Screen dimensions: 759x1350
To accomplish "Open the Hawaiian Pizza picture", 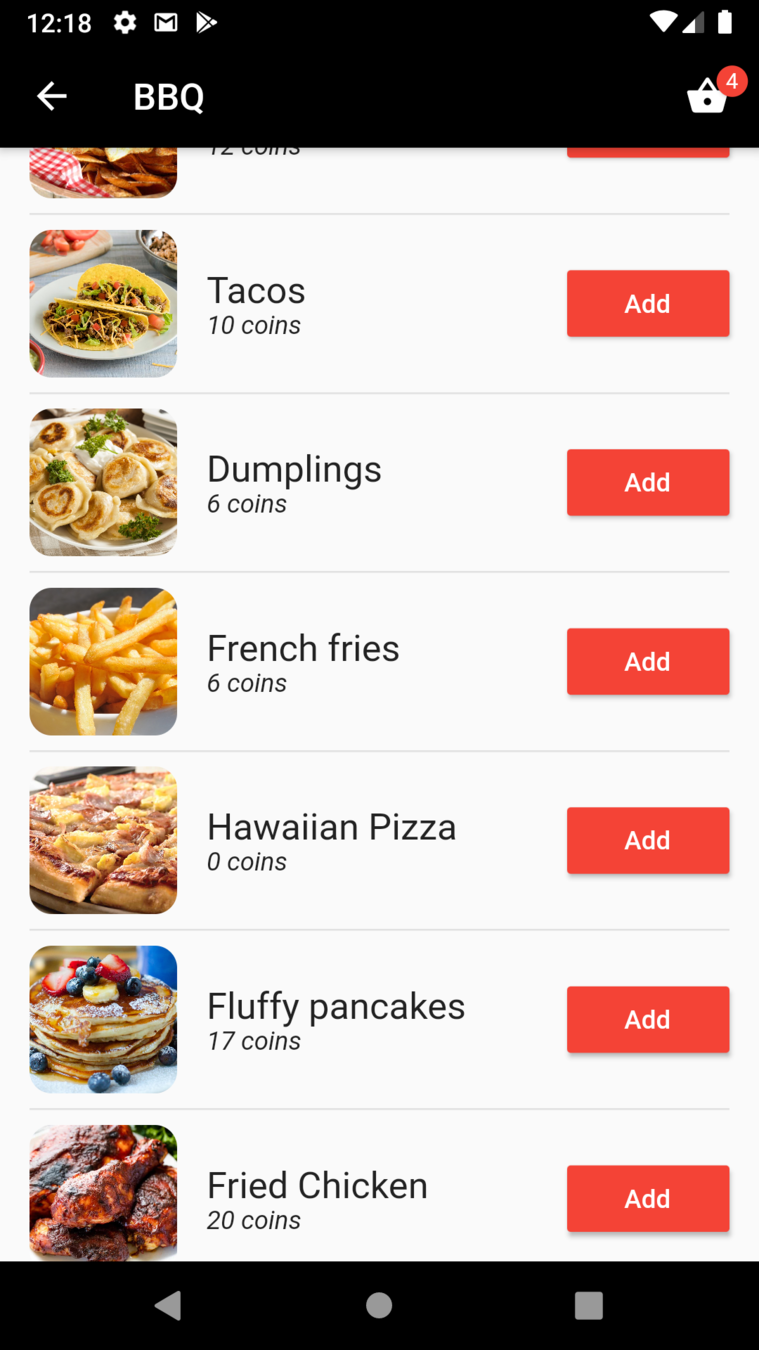I will pos(103,840).
